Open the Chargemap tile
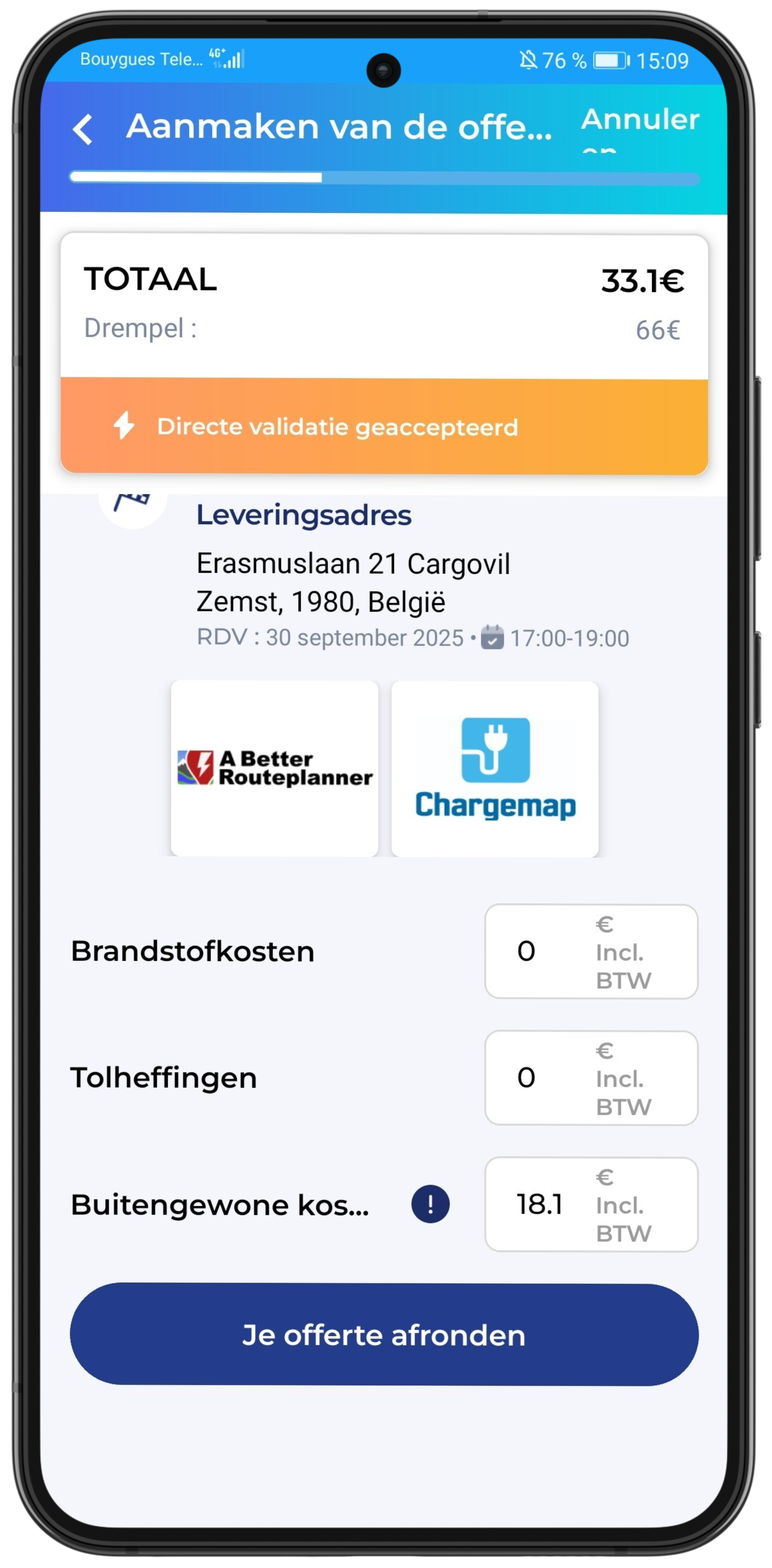 coord(495,768)
